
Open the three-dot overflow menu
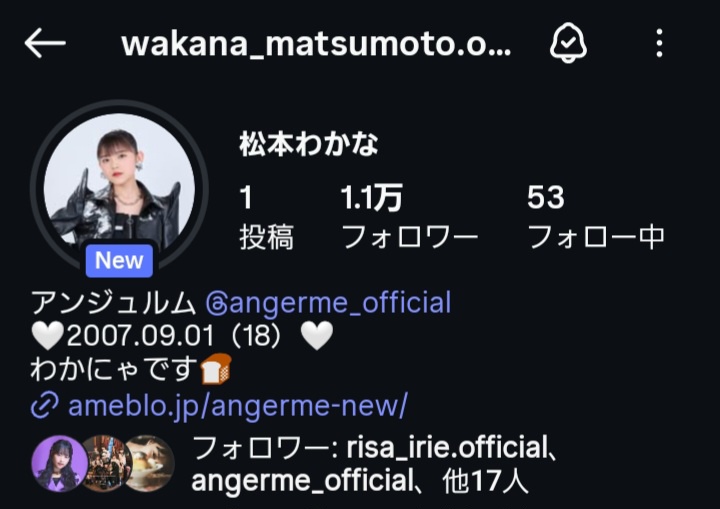pos(659,43)
